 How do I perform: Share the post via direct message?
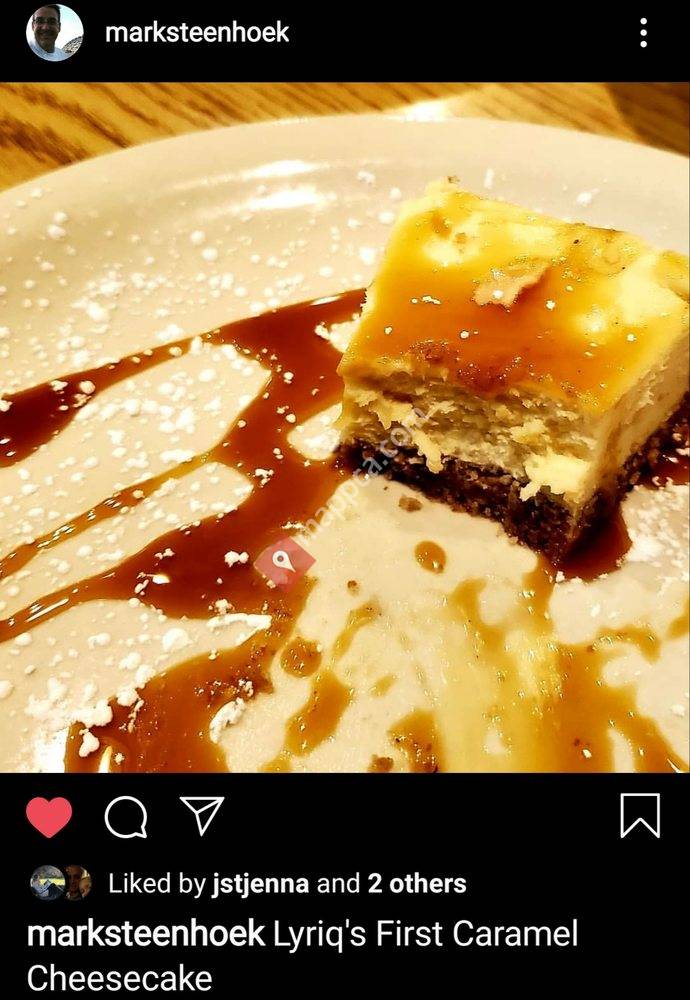point(203,816)
